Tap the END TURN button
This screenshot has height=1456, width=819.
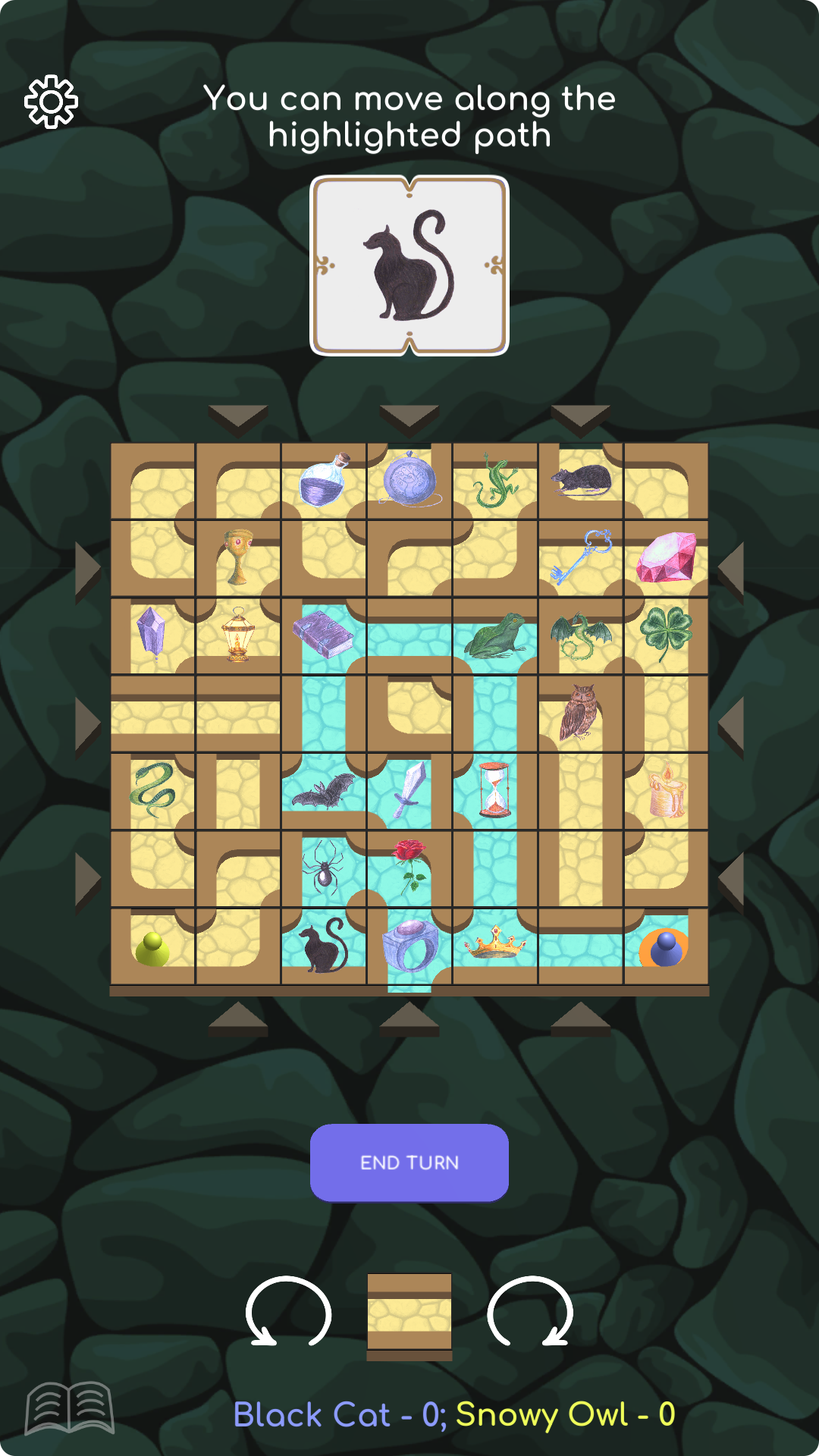pyautogui.click(x=409, y=1162)
